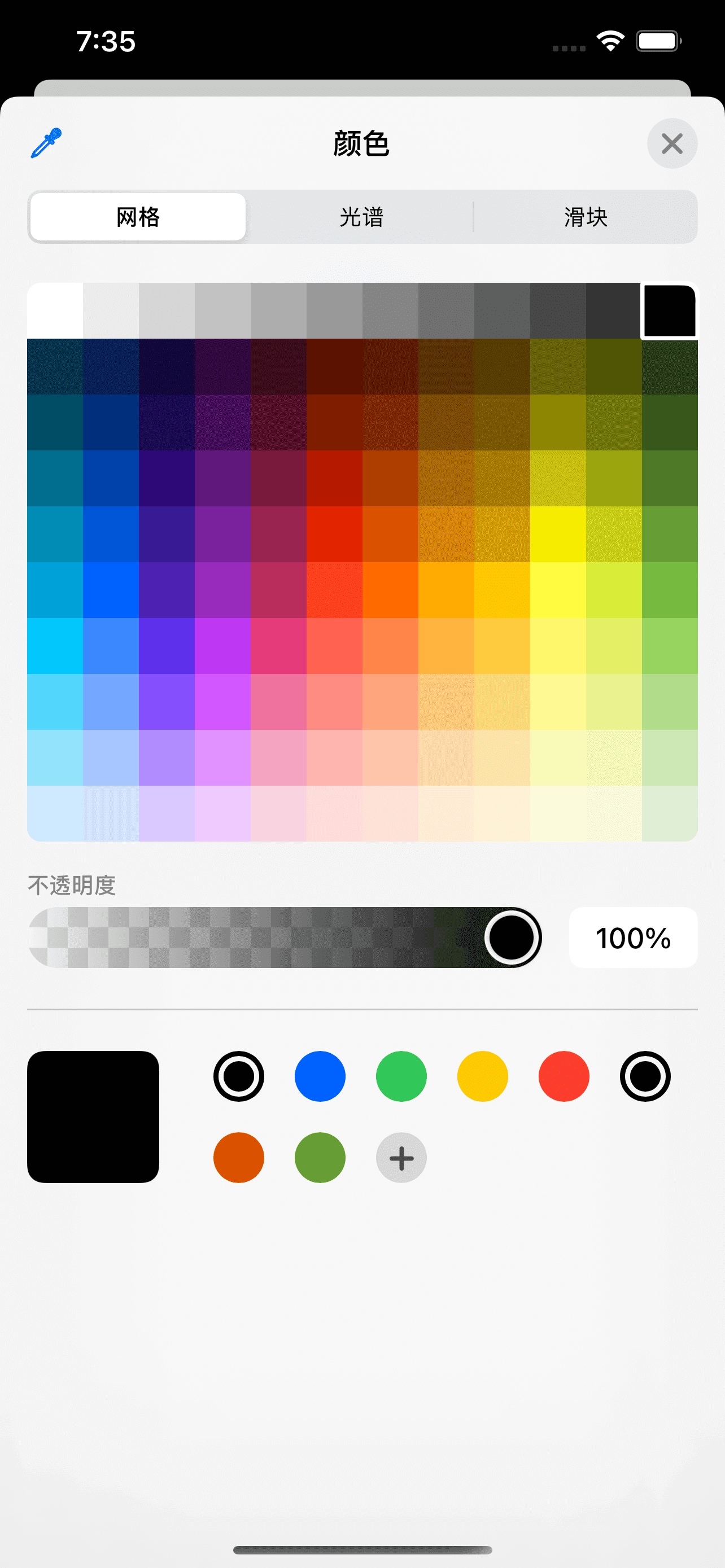The image size is (725, 1568).
Task: Switch to the 光谱 tab
Action: click(361, 217)
